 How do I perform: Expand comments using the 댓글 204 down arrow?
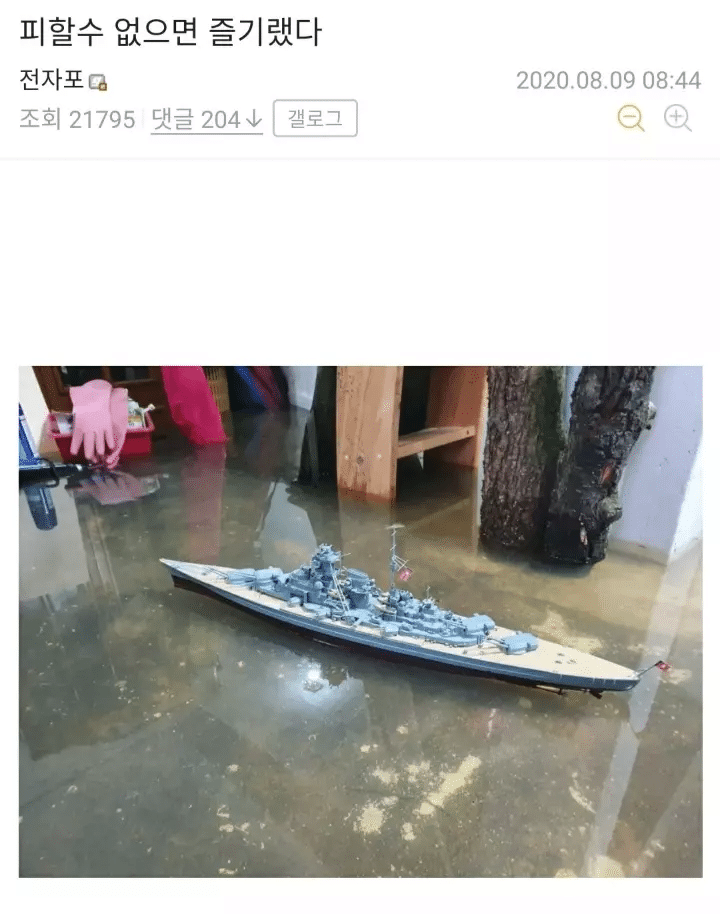[251, 120]
